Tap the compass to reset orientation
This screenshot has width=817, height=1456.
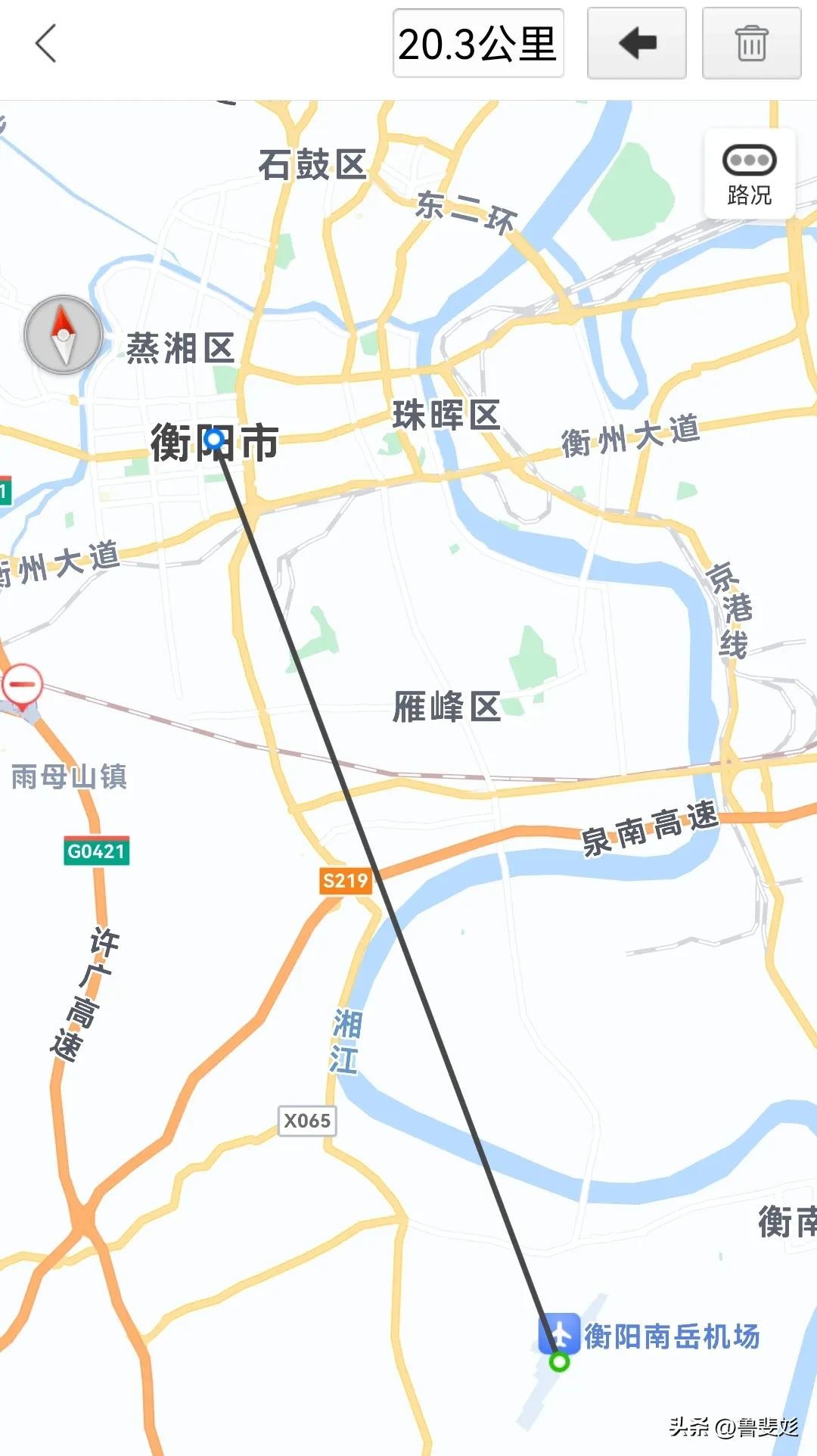pyautogui.click(x=64, y=334)
